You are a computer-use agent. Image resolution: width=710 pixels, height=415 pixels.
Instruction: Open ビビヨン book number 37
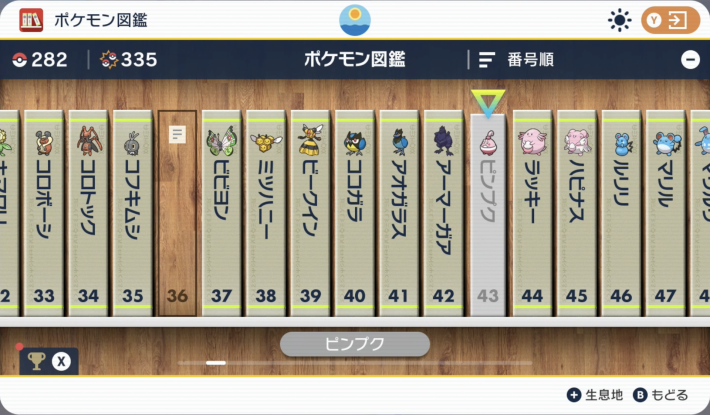(x=221, y=210)
